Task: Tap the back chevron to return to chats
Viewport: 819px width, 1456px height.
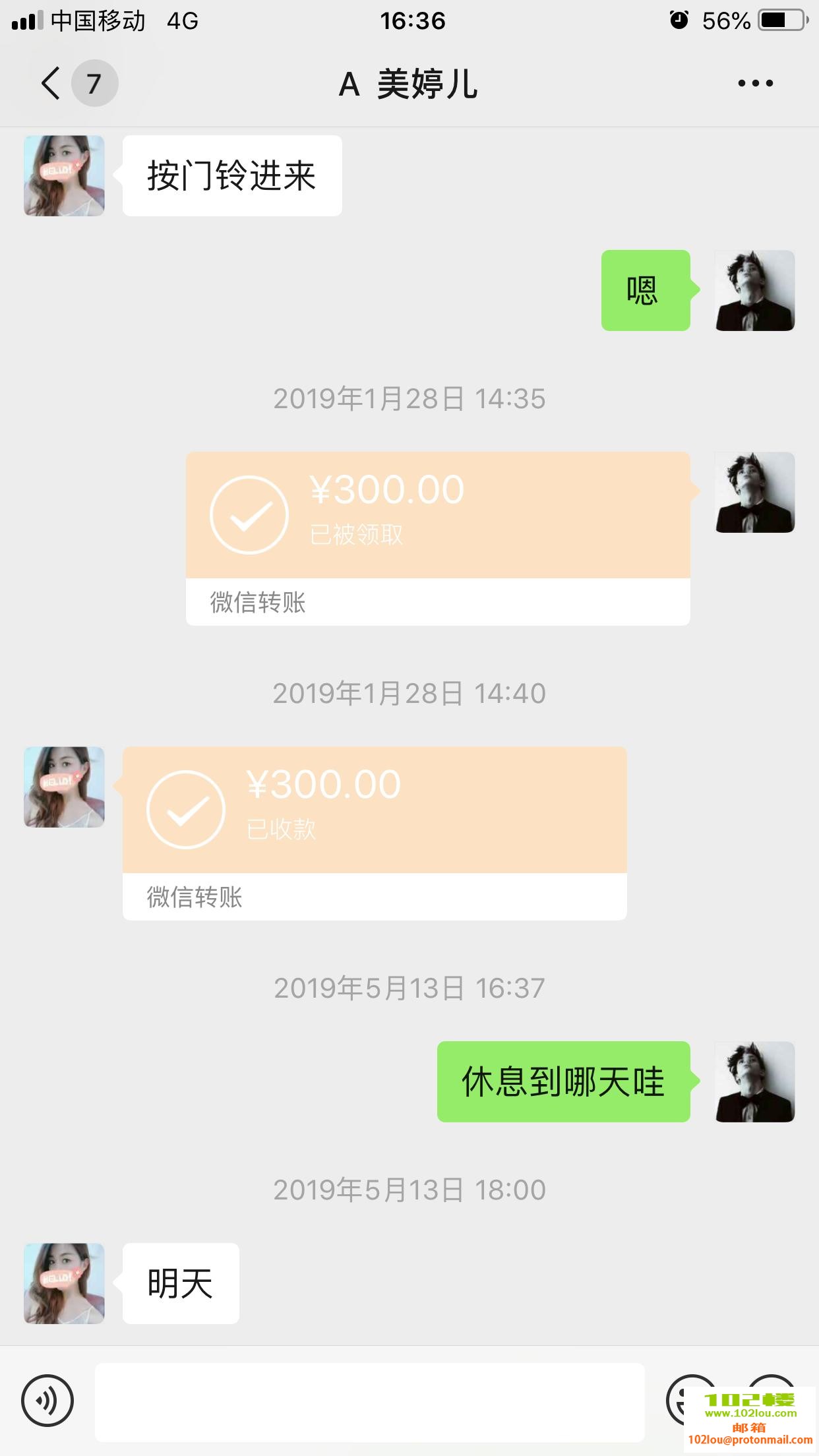Action: [49, 83]
